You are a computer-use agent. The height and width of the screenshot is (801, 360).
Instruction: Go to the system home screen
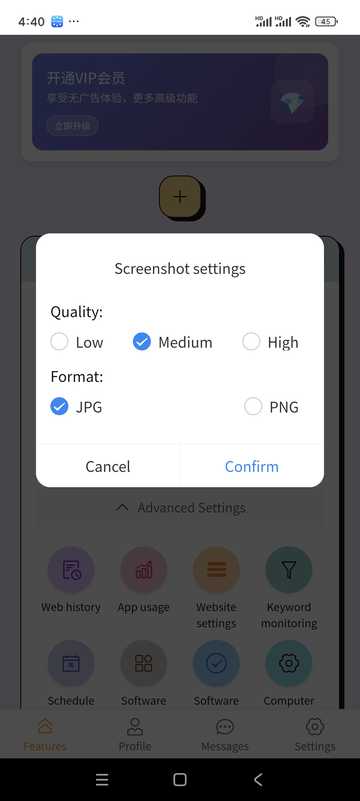(180, 779)
